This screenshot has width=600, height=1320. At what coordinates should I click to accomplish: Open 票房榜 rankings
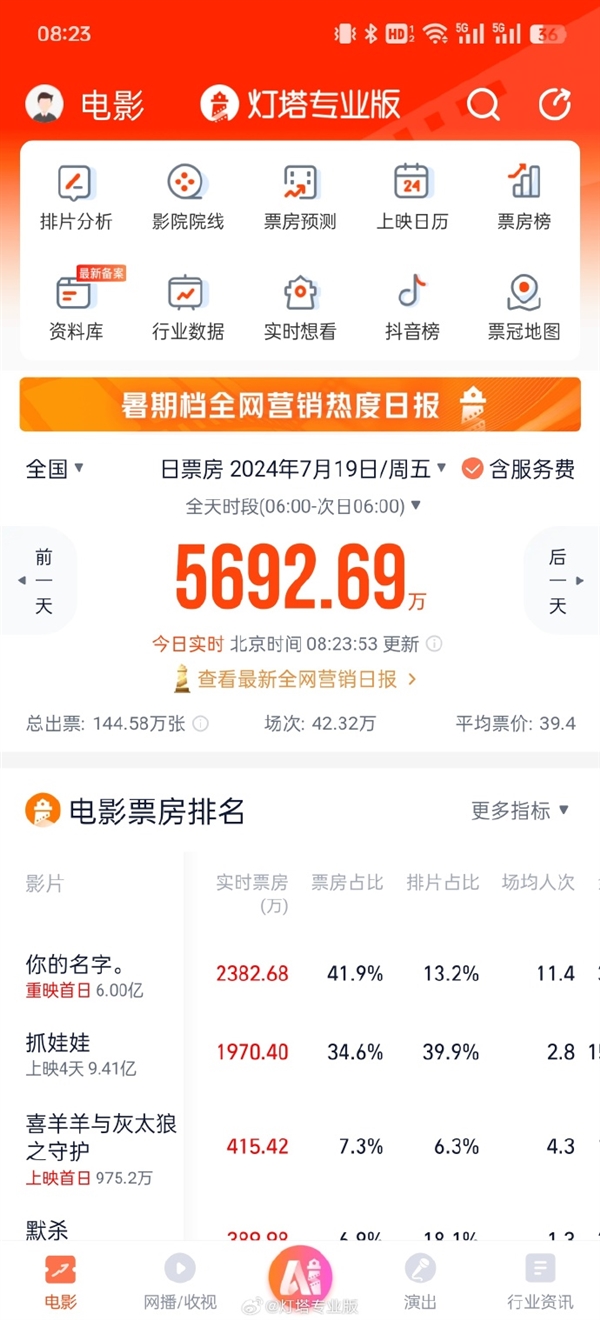click(524, 197)
